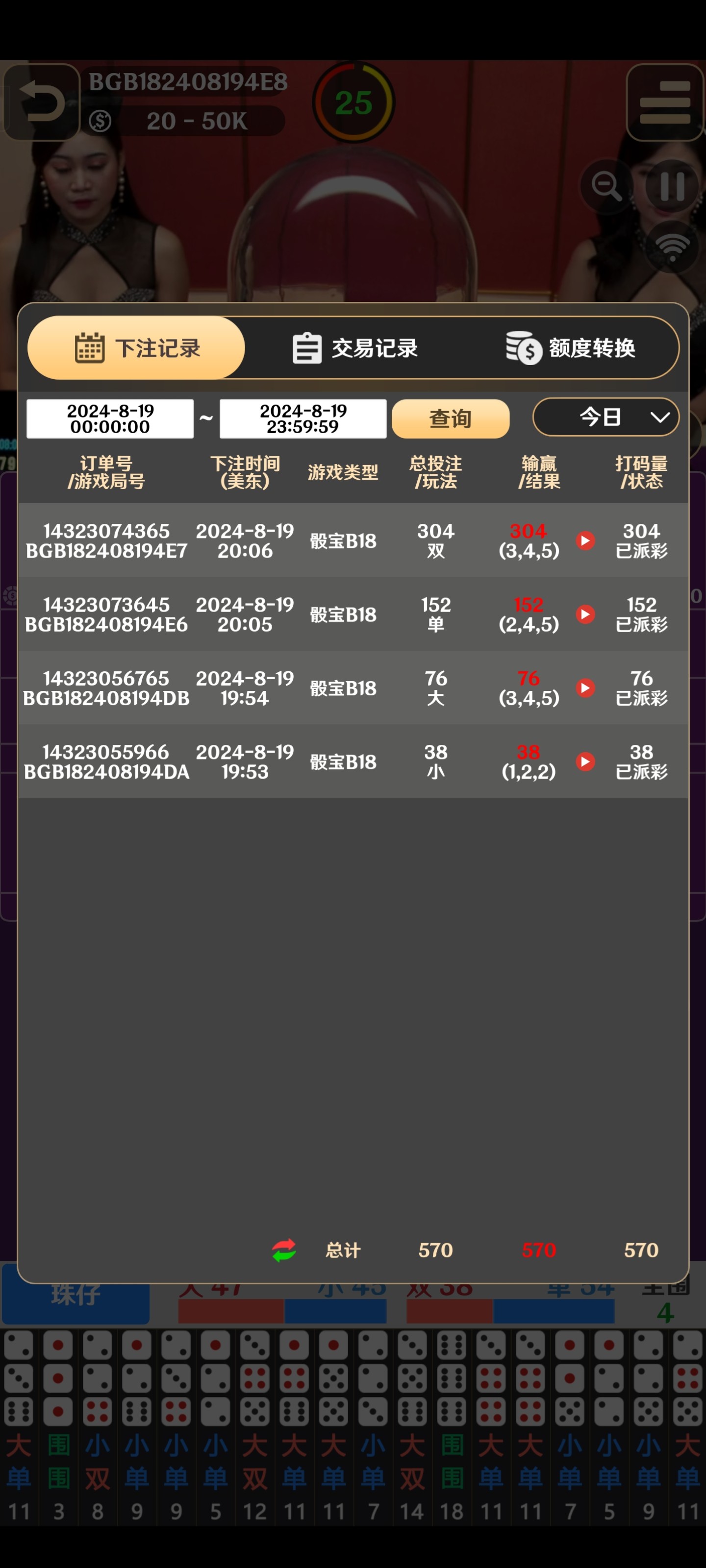
Task: Tap the start date field 00:00:00
Action: [110, 419]
